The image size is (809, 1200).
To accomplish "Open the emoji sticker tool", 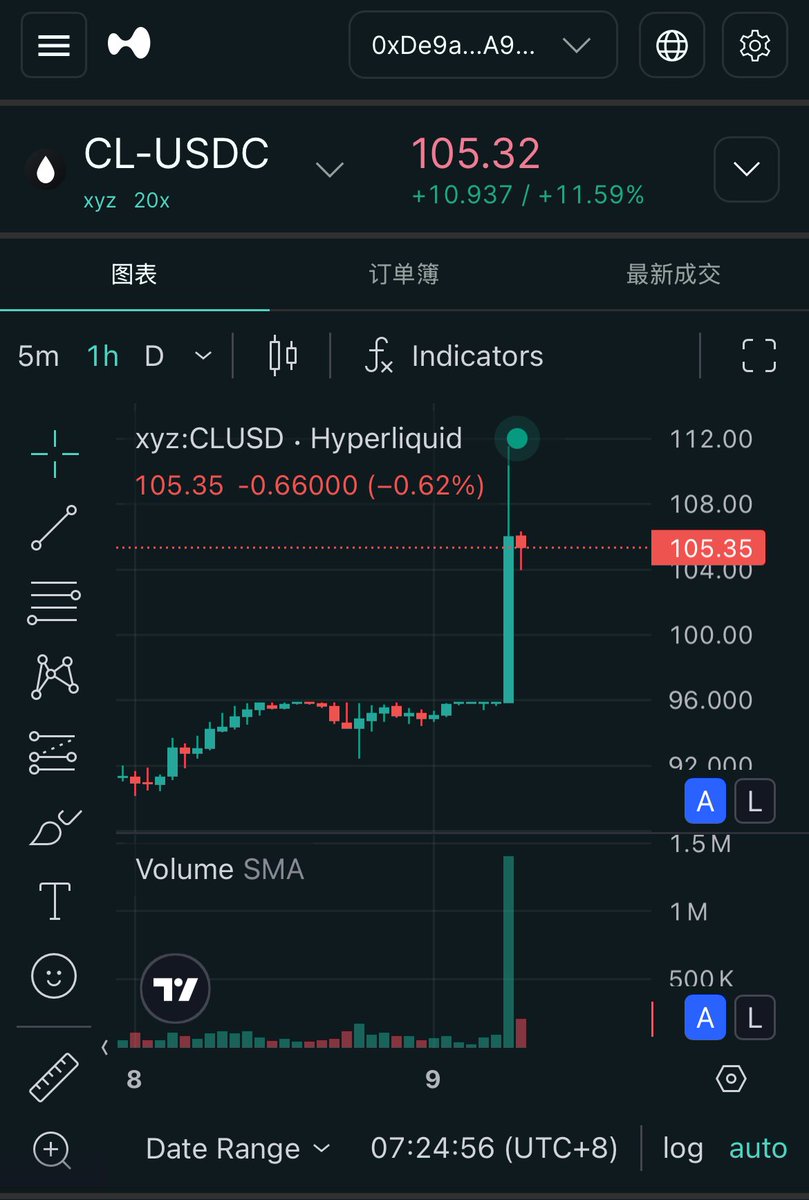I will [x=54, y=975].
